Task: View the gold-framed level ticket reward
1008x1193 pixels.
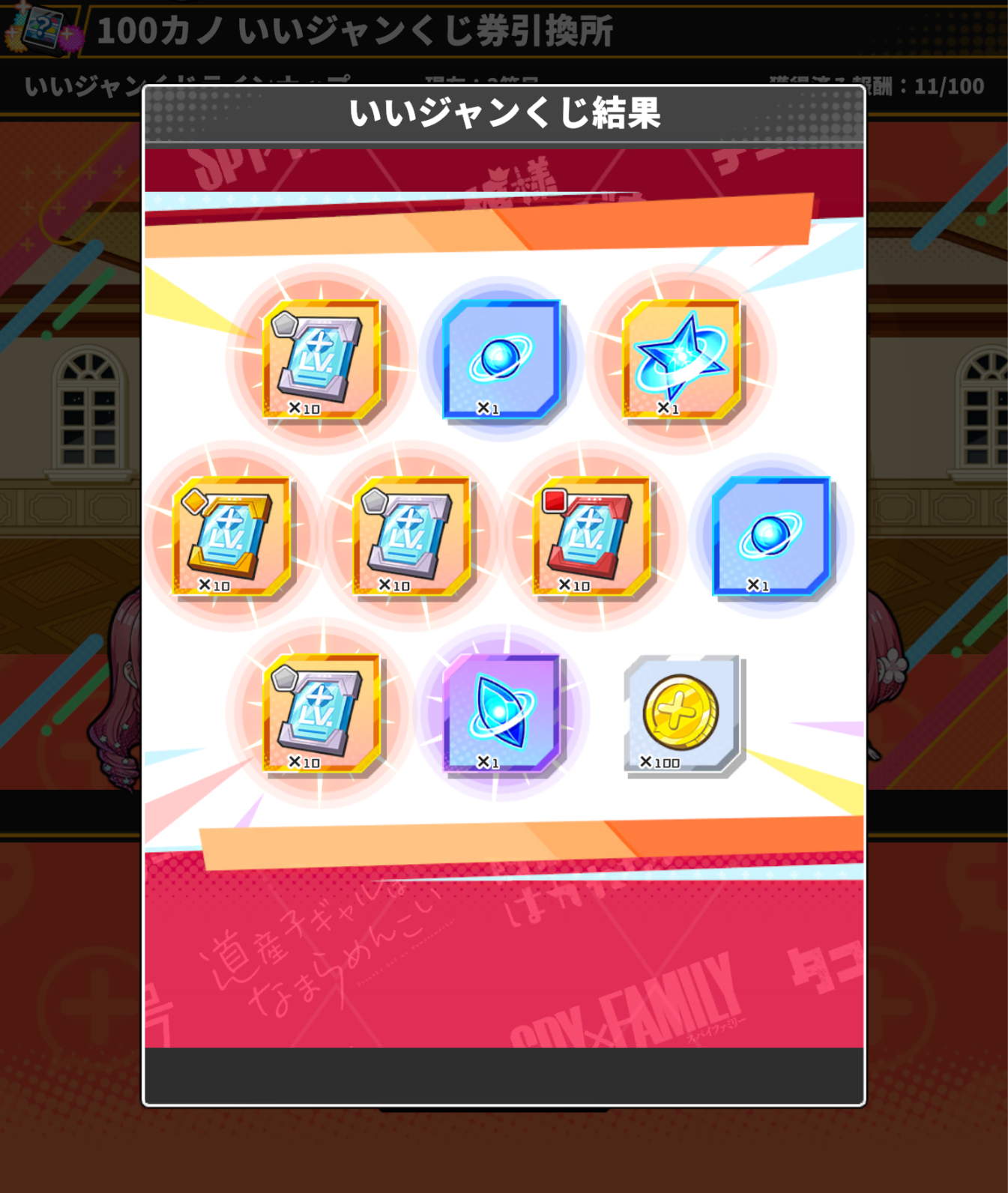Action: pyautogui.click(x=232, y=536)
